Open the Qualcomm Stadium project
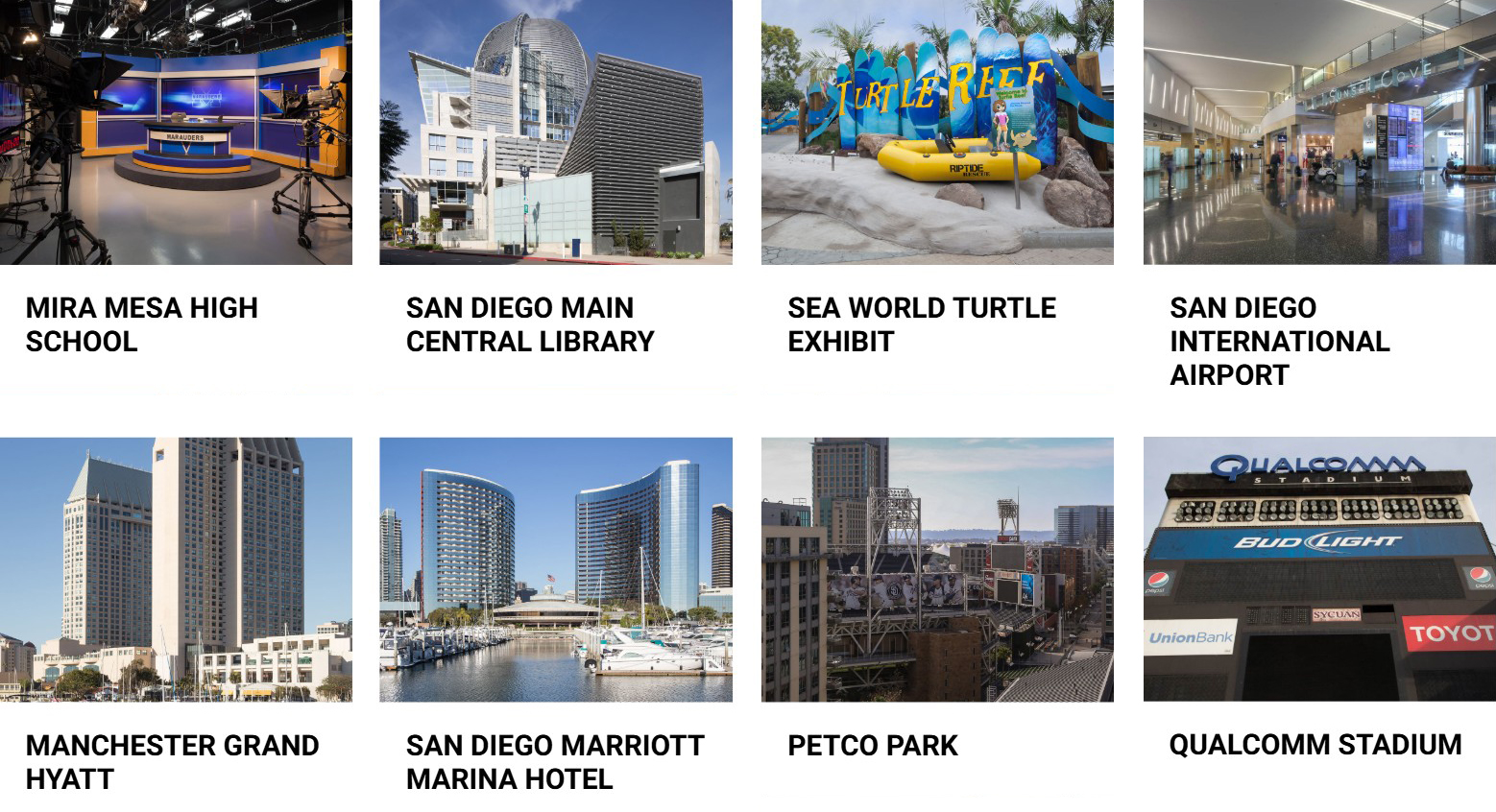Viewport: 1496px width, 812px height. coord(1319,569)
